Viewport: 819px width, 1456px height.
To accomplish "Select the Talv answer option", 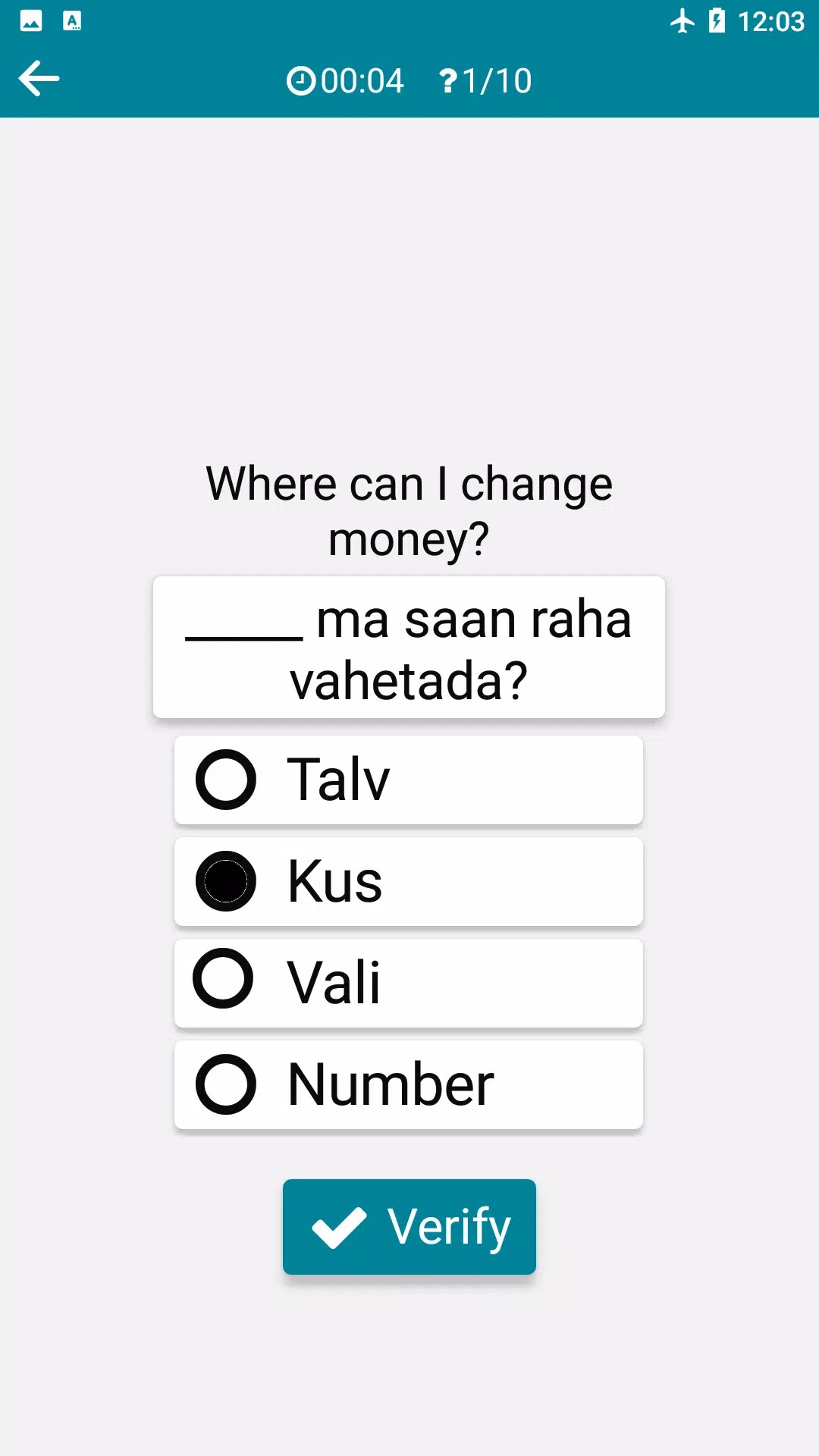I will [x=408, y=780].
